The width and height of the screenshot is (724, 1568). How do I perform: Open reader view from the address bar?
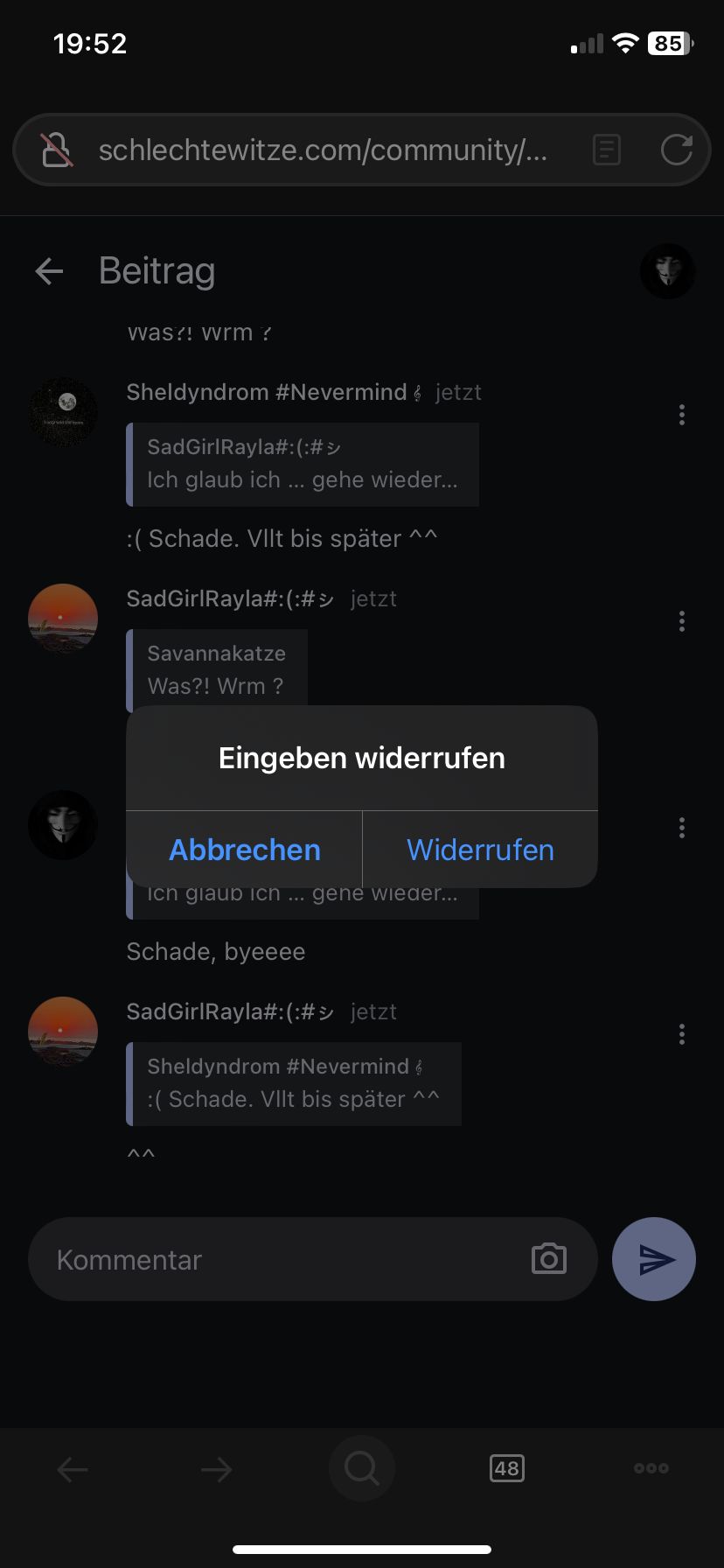point(607,150)
